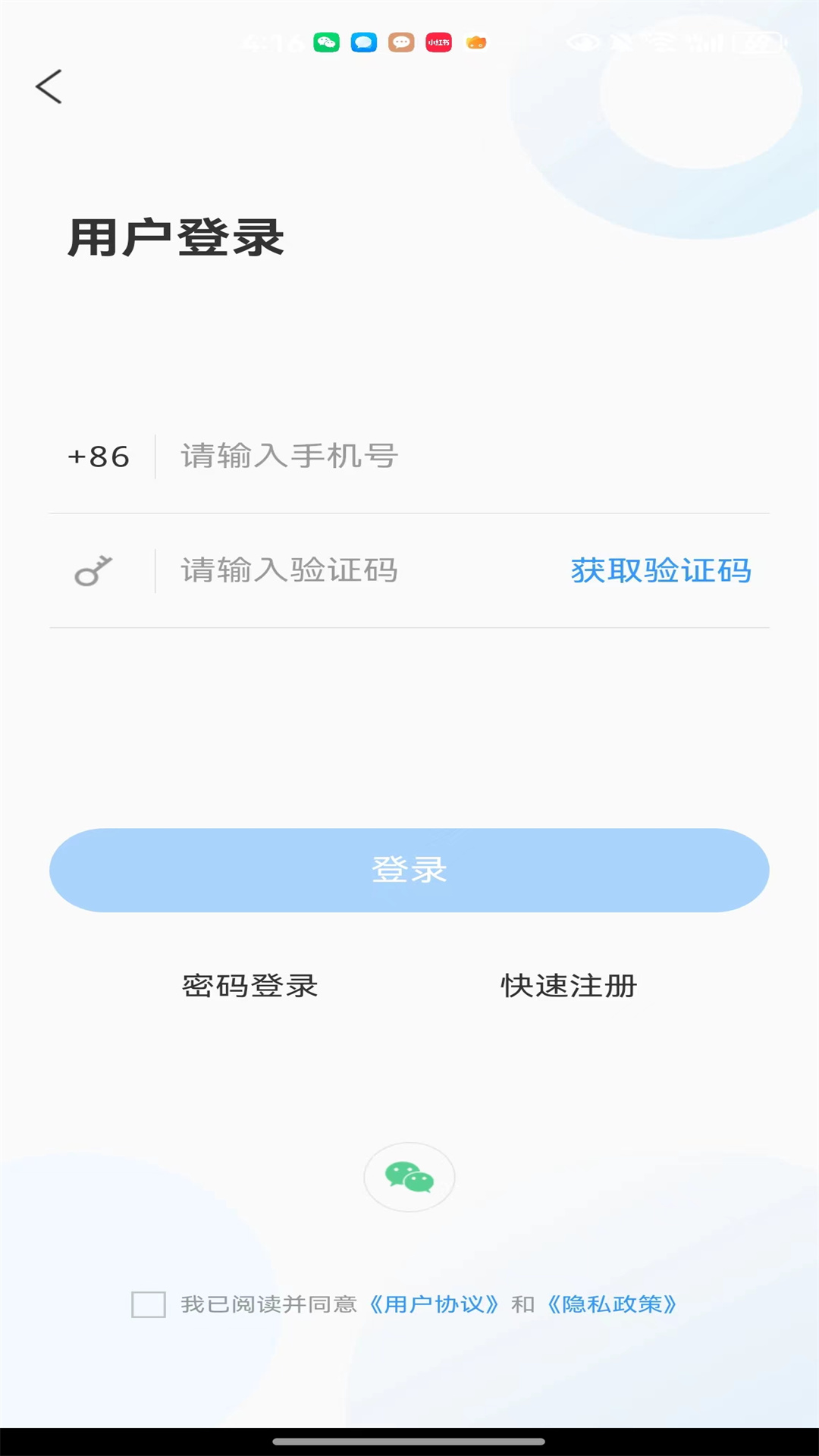Open 快速注册 quick registration

pos(569,986)
